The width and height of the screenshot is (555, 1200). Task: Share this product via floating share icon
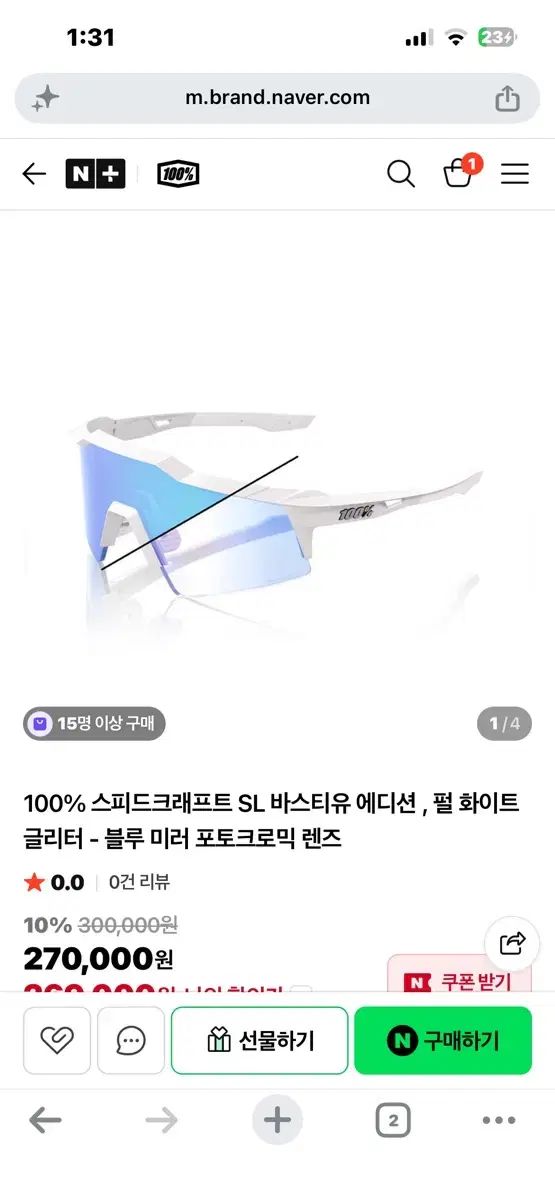pos(512,943)
